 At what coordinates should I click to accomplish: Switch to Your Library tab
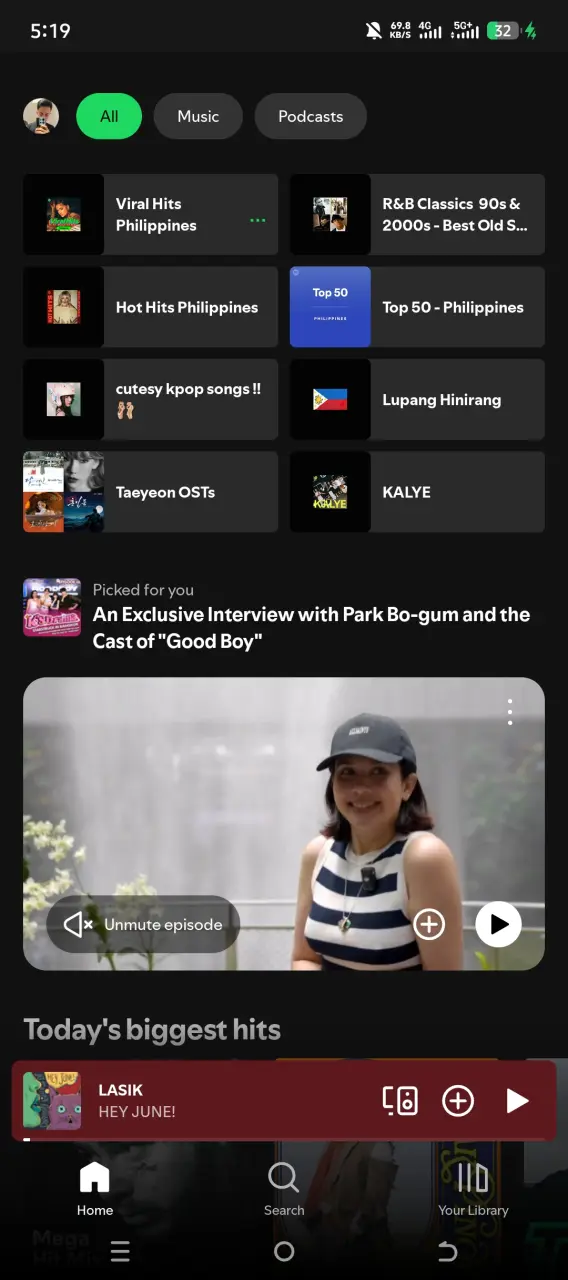[x=473, y=1189]
